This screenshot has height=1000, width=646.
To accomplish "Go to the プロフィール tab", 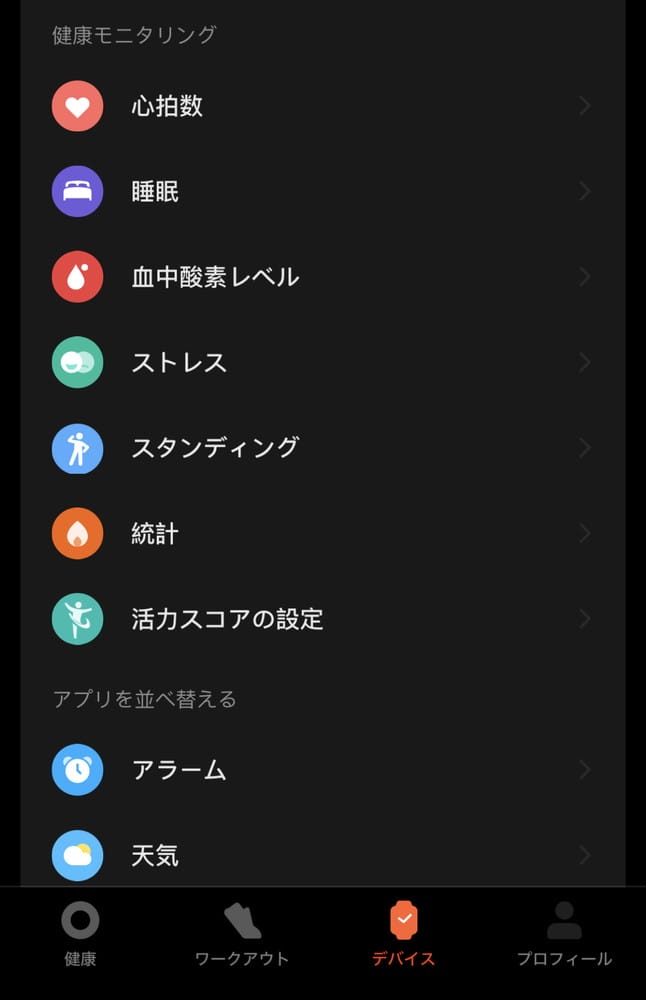I will click(x=564, y=934).
